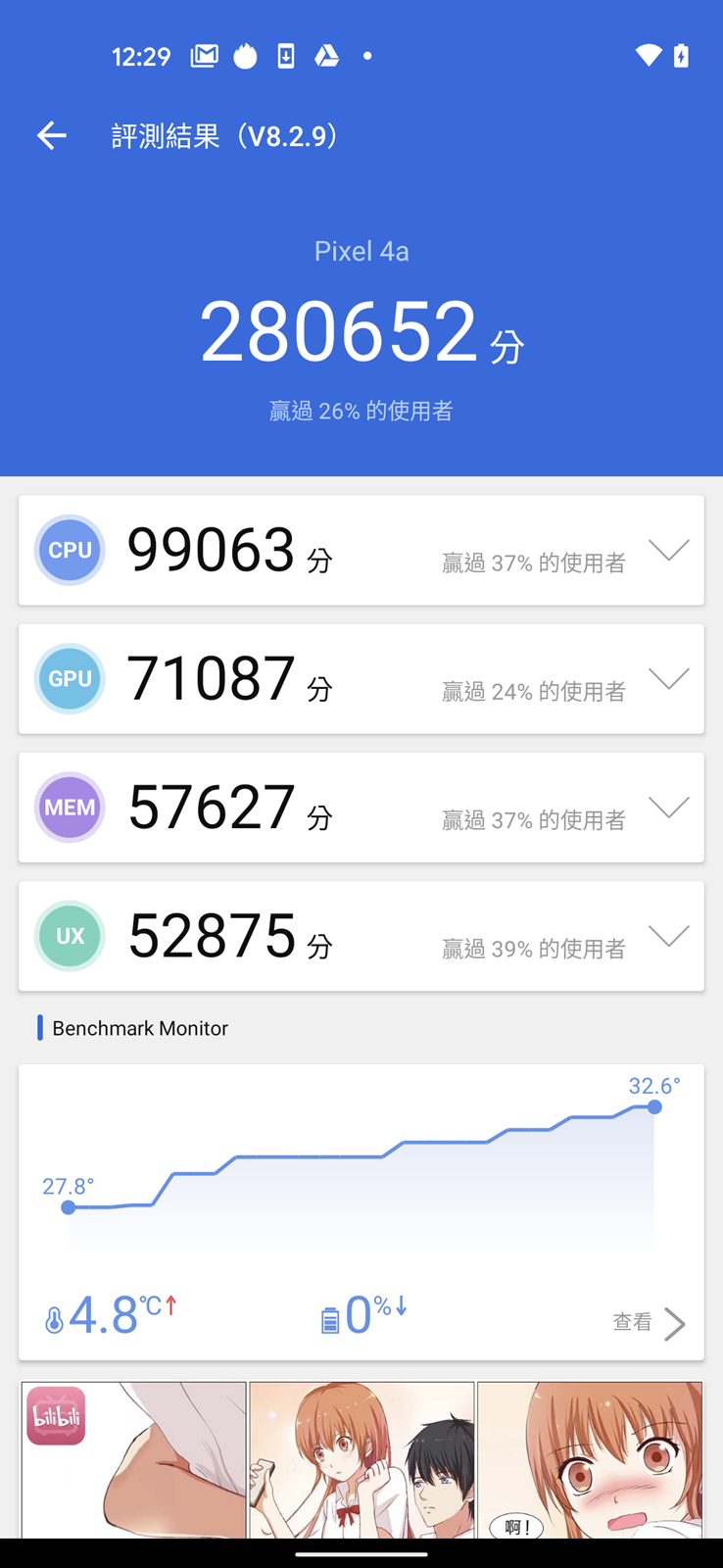
Task: Go back from the 評測結果 screen
Action: pyautogui.click(x=51, y=135)
